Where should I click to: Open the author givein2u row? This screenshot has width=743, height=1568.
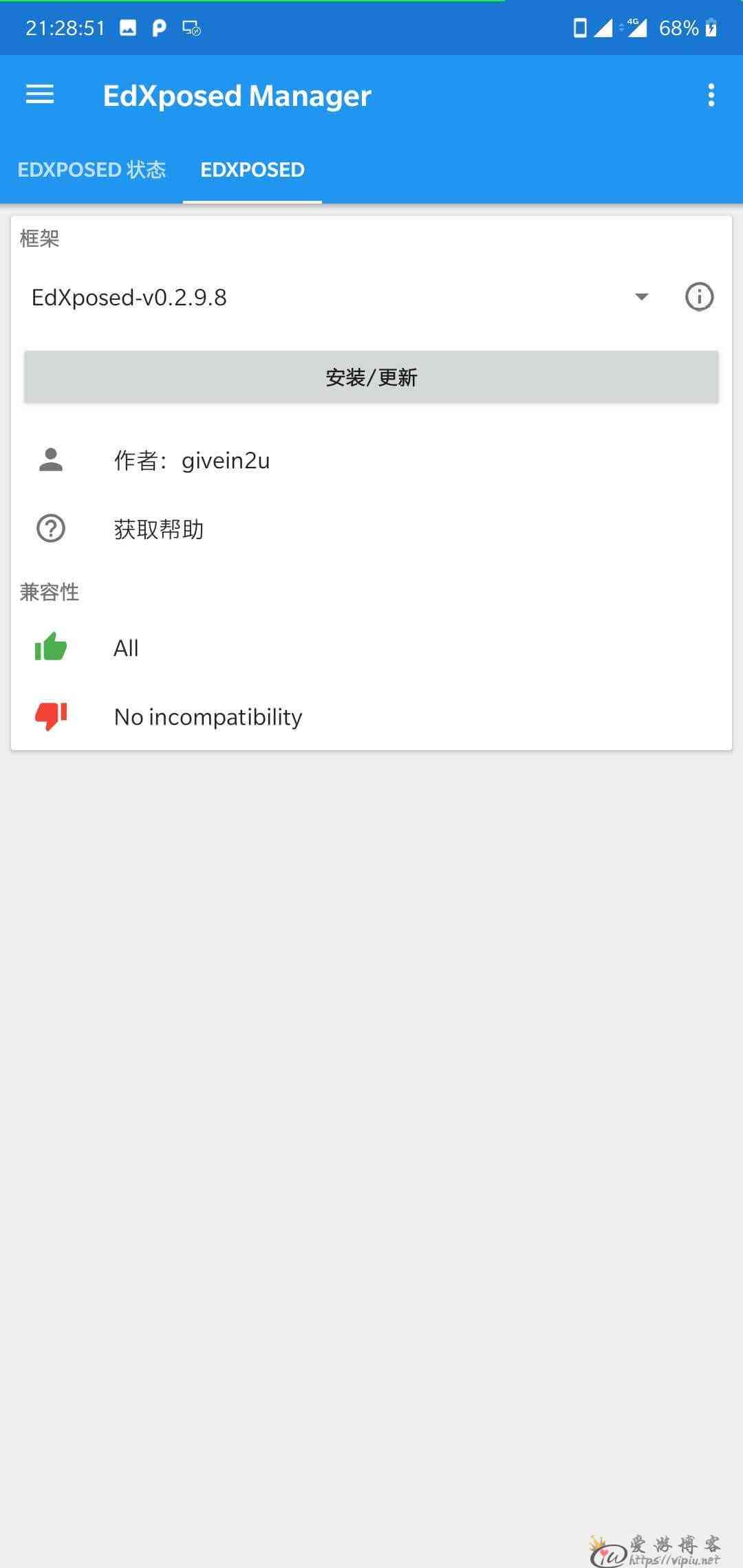tap(371, 460)
